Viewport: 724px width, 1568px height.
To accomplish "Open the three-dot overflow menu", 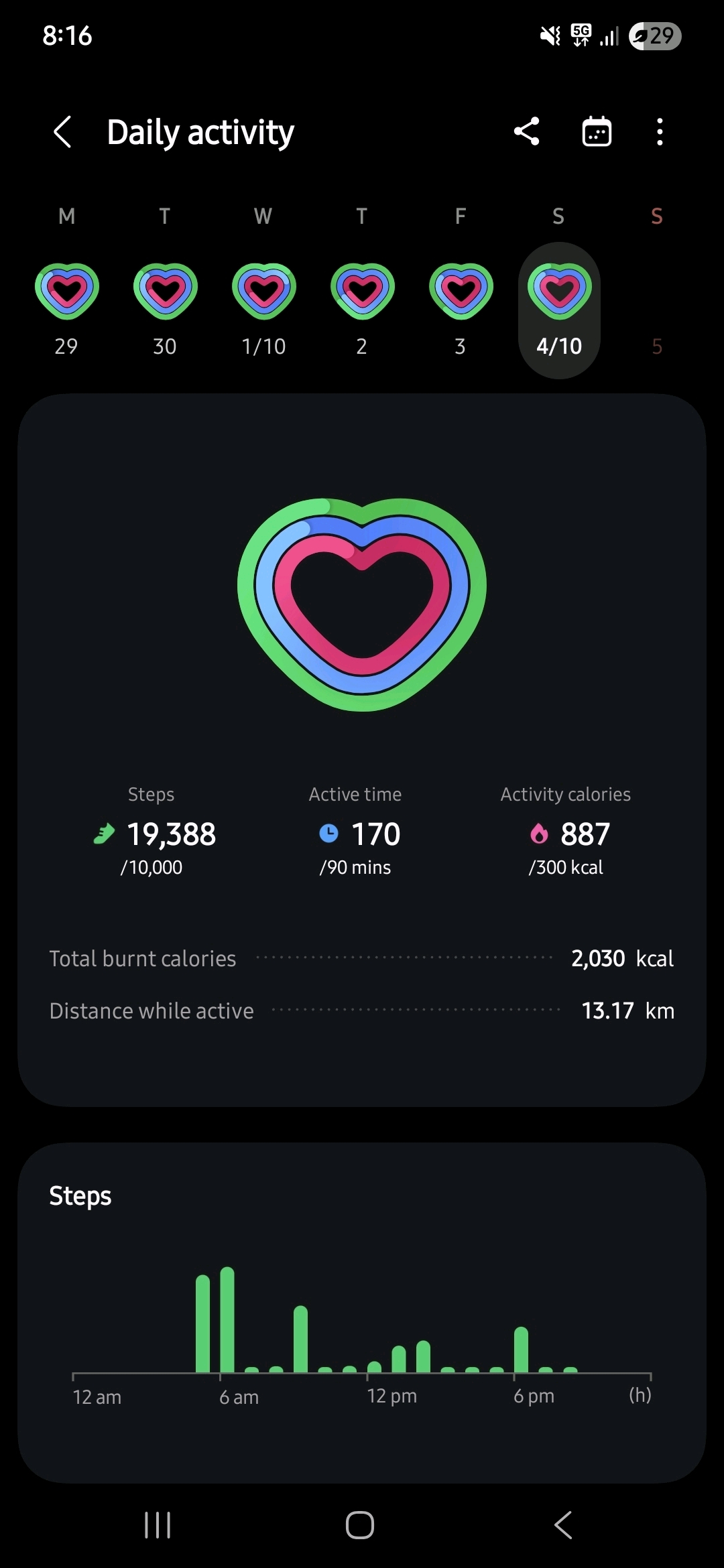I will pyautogui.click(x=660, y=131).
